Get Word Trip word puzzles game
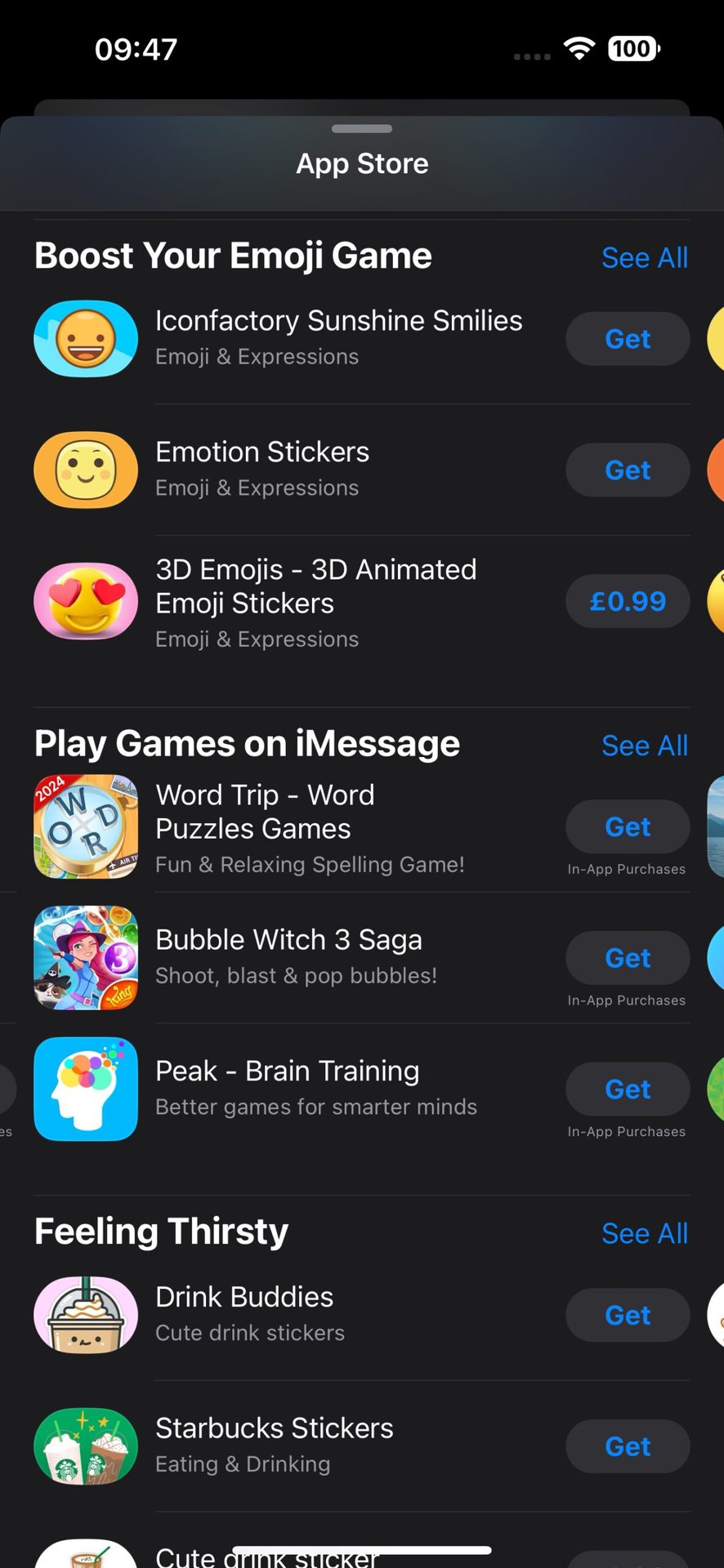 628,827
